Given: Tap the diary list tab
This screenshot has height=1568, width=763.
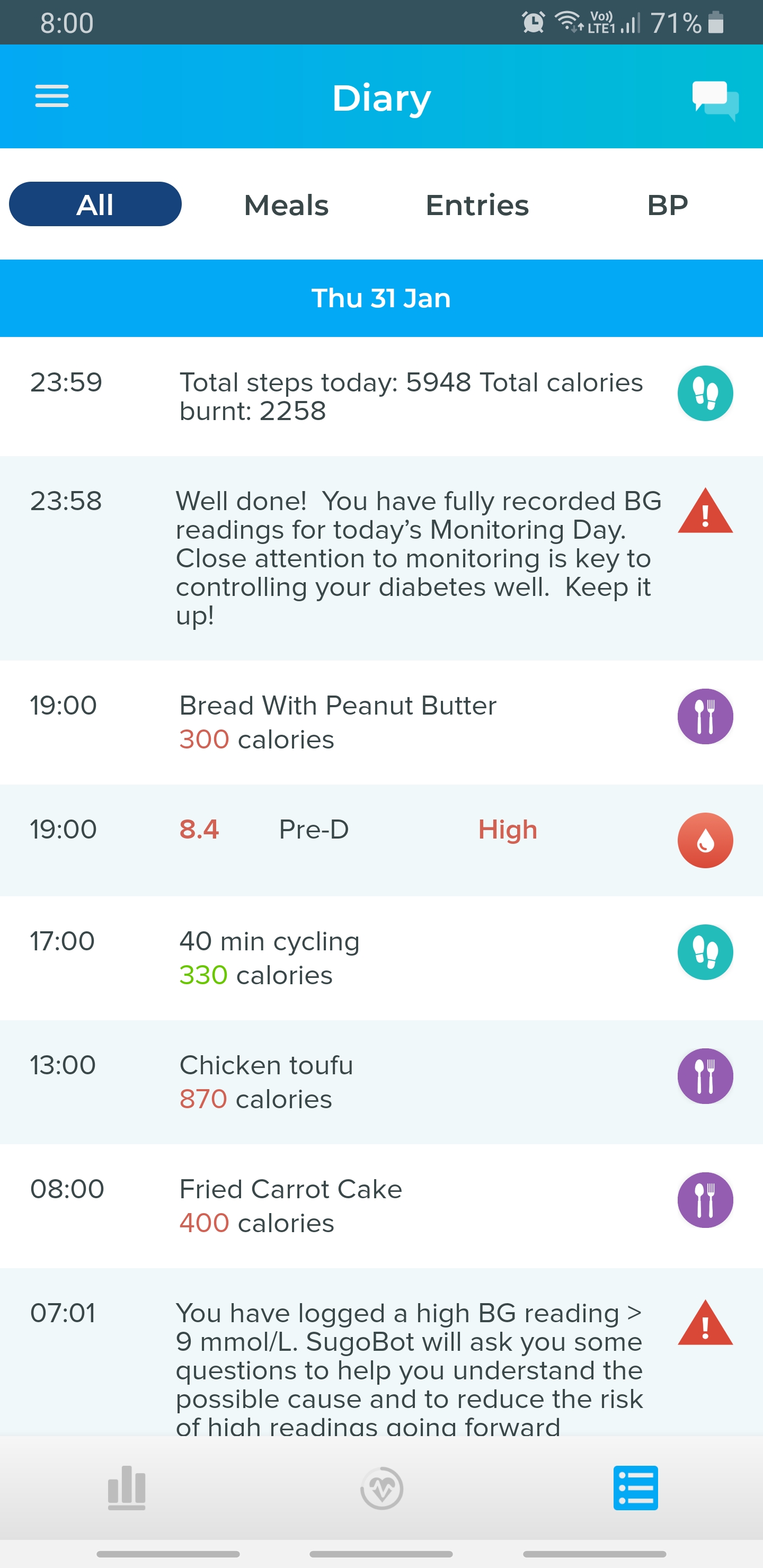Looking at the screenshot, I should point(636,1488).
